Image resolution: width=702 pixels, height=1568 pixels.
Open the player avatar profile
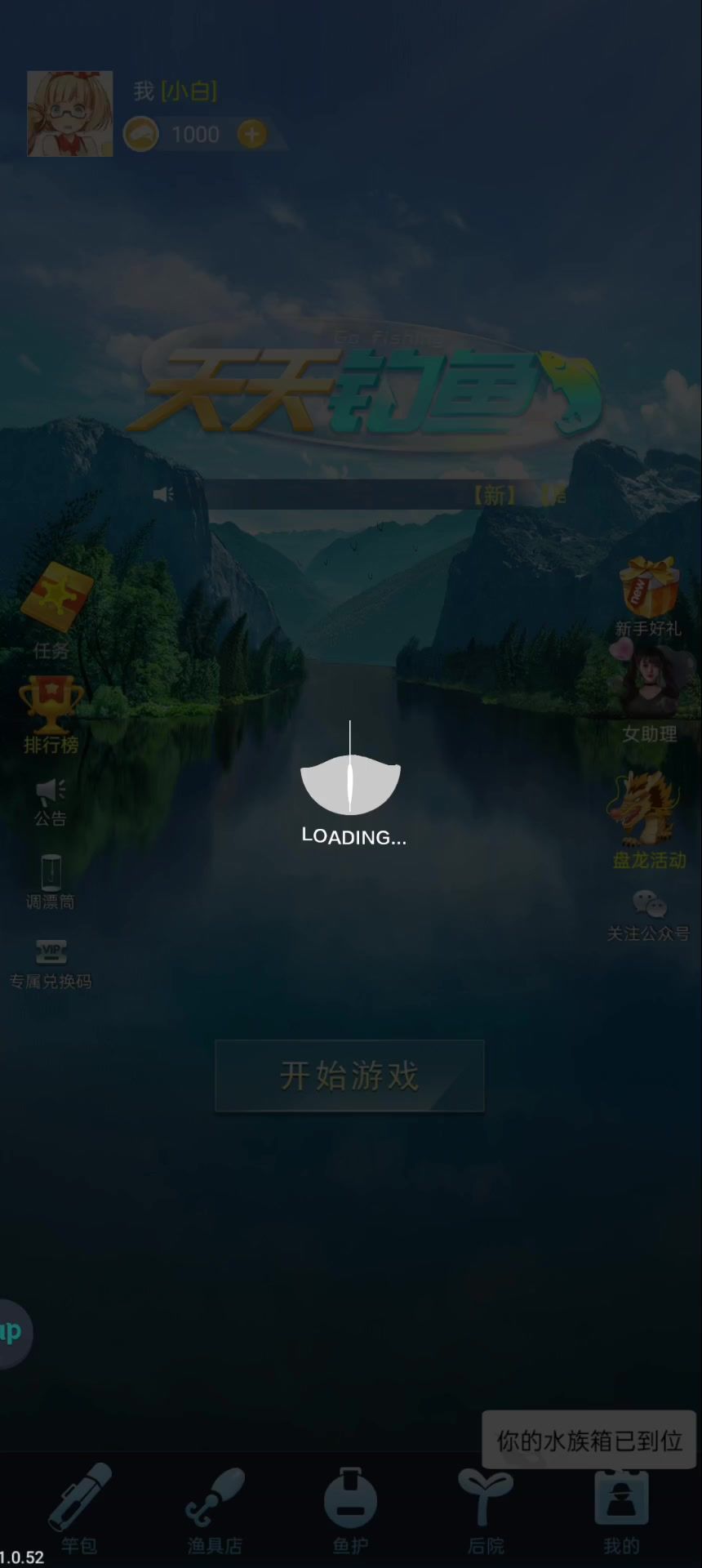pyautogui.click(x=70, y=114)
